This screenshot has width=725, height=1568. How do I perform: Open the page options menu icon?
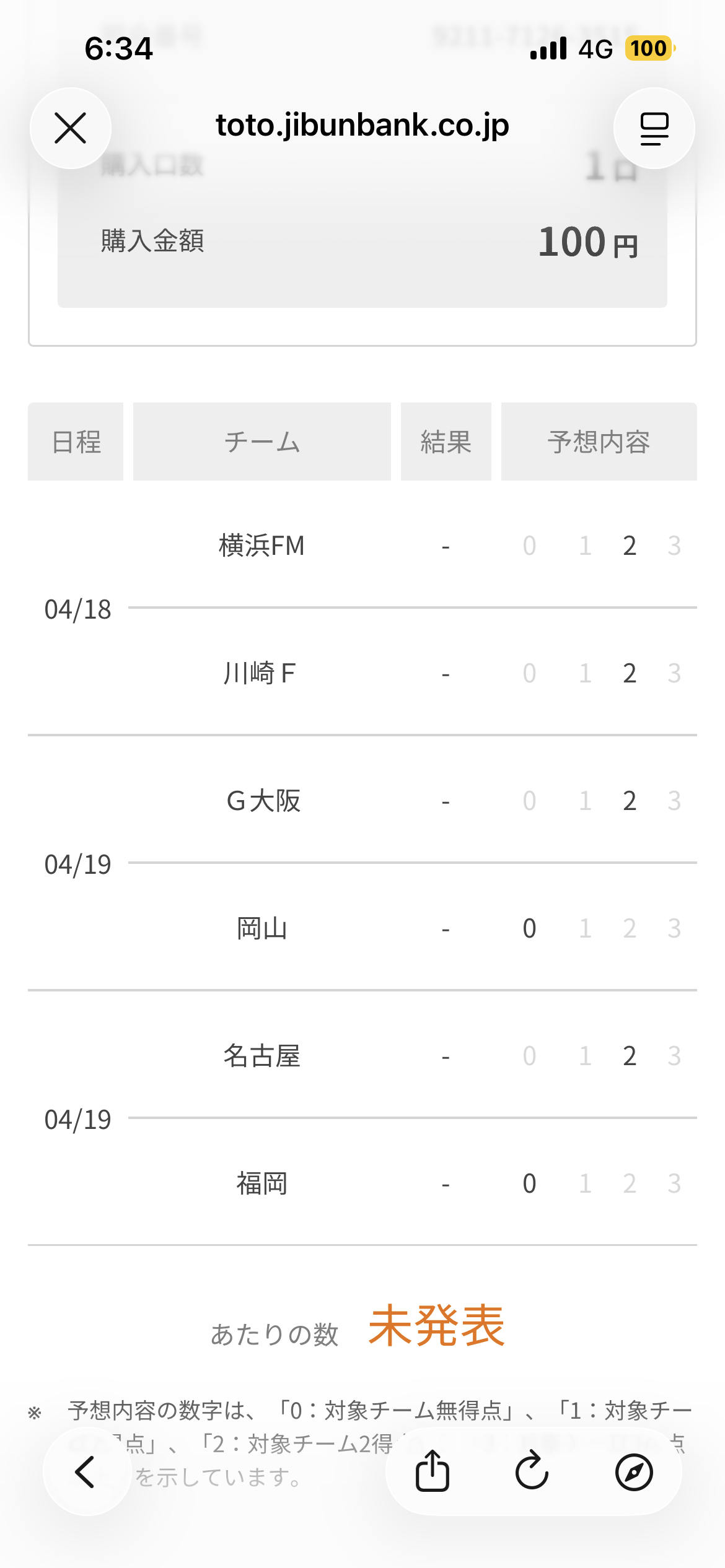pos(654,128)
